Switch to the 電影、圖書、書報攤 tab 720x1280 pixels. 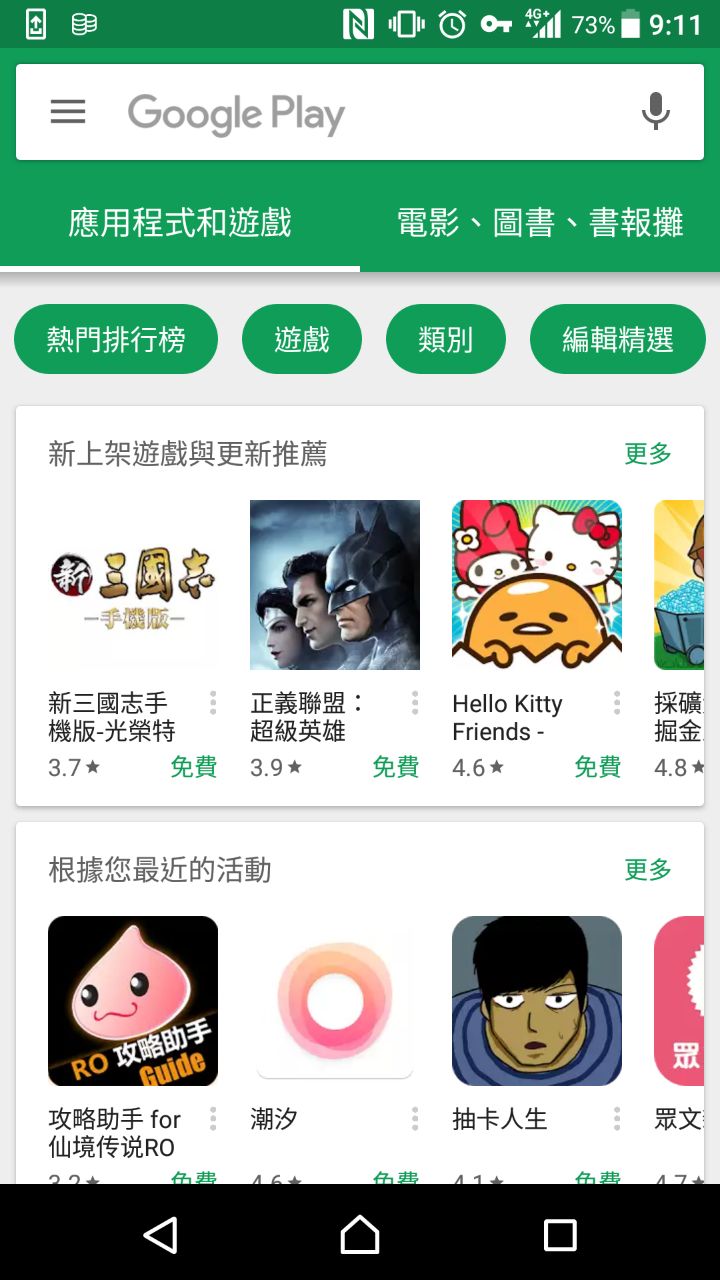(x=540, y=222)
